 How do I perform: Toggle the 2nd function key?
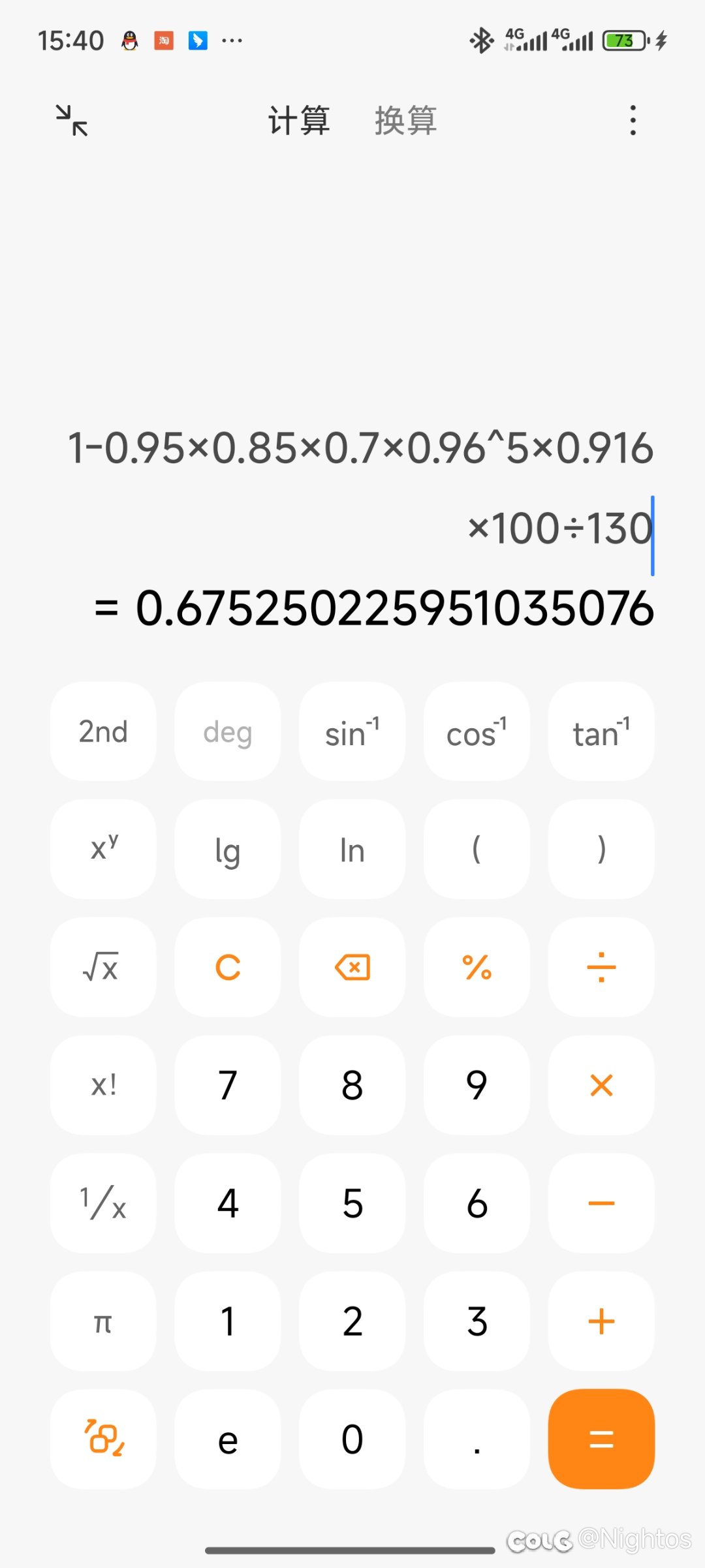pyautogui.click(x=103, y=731)
